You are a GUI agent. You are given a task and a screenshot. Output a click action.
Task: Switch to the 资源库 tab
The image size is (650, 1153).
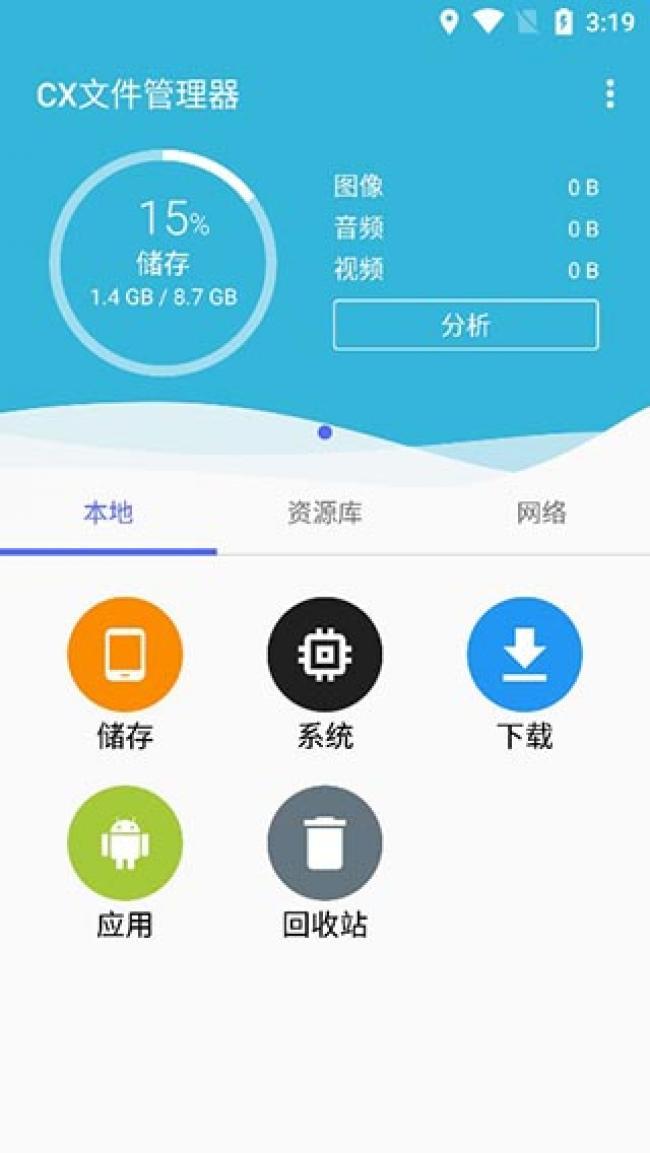point(325,514)
